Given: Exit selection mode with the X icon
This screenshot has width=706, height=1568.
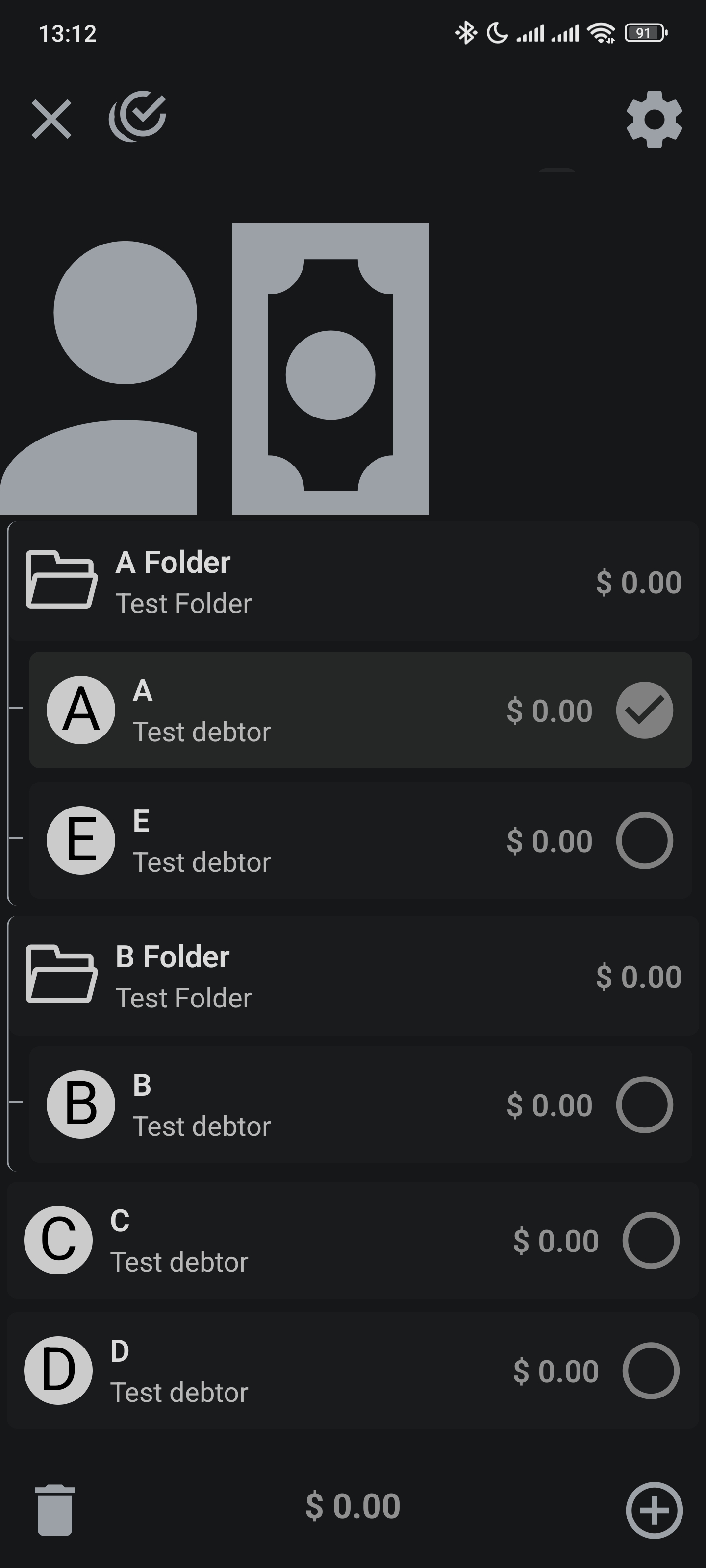Looking at the screenshot, I should point(51,119).
